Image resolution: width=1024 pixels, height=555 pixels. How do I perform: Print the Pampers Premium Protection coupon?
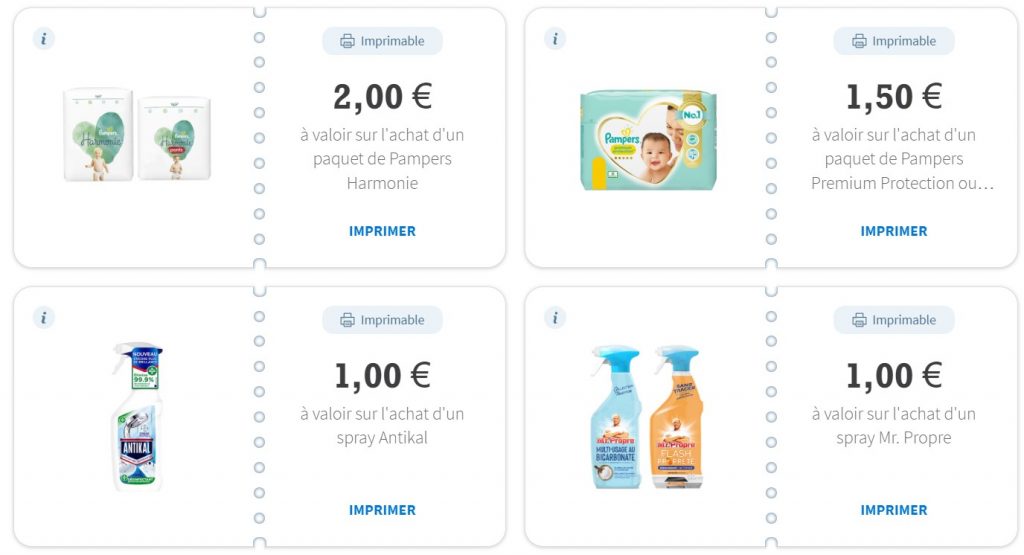893,231
